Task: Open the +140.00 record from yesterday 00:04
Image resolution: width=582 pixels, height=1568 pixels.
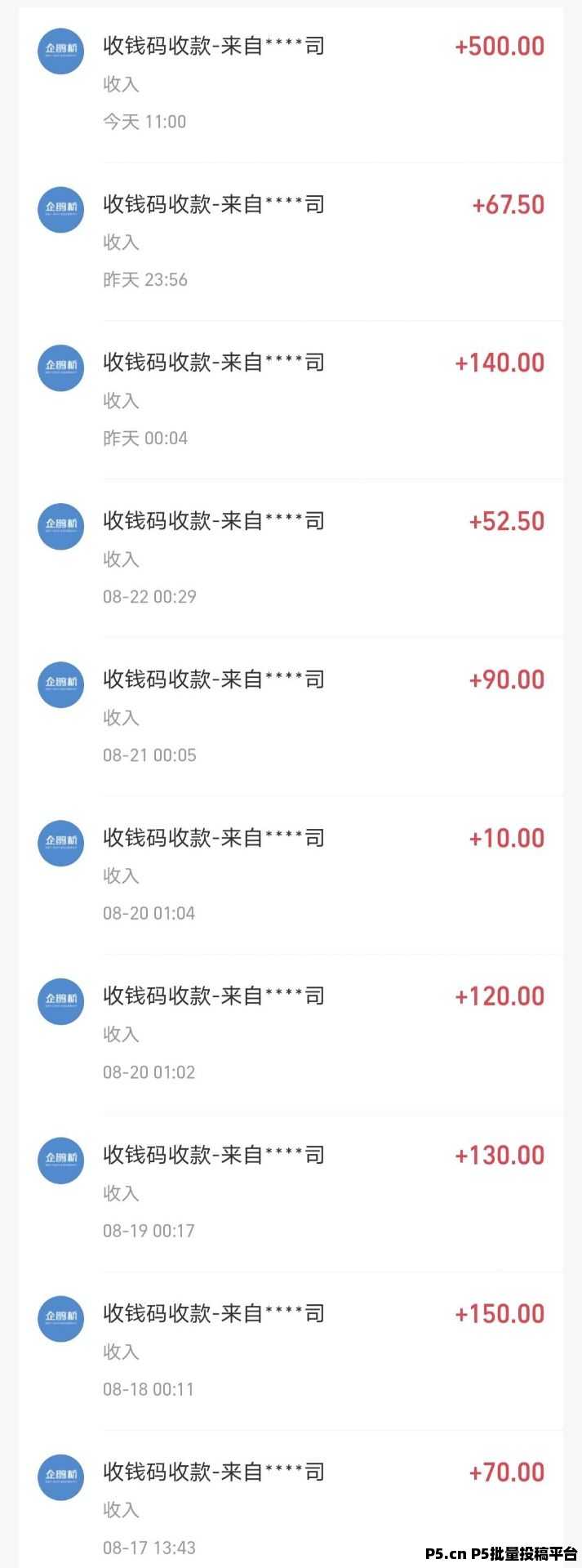Action: pos(291,400)
